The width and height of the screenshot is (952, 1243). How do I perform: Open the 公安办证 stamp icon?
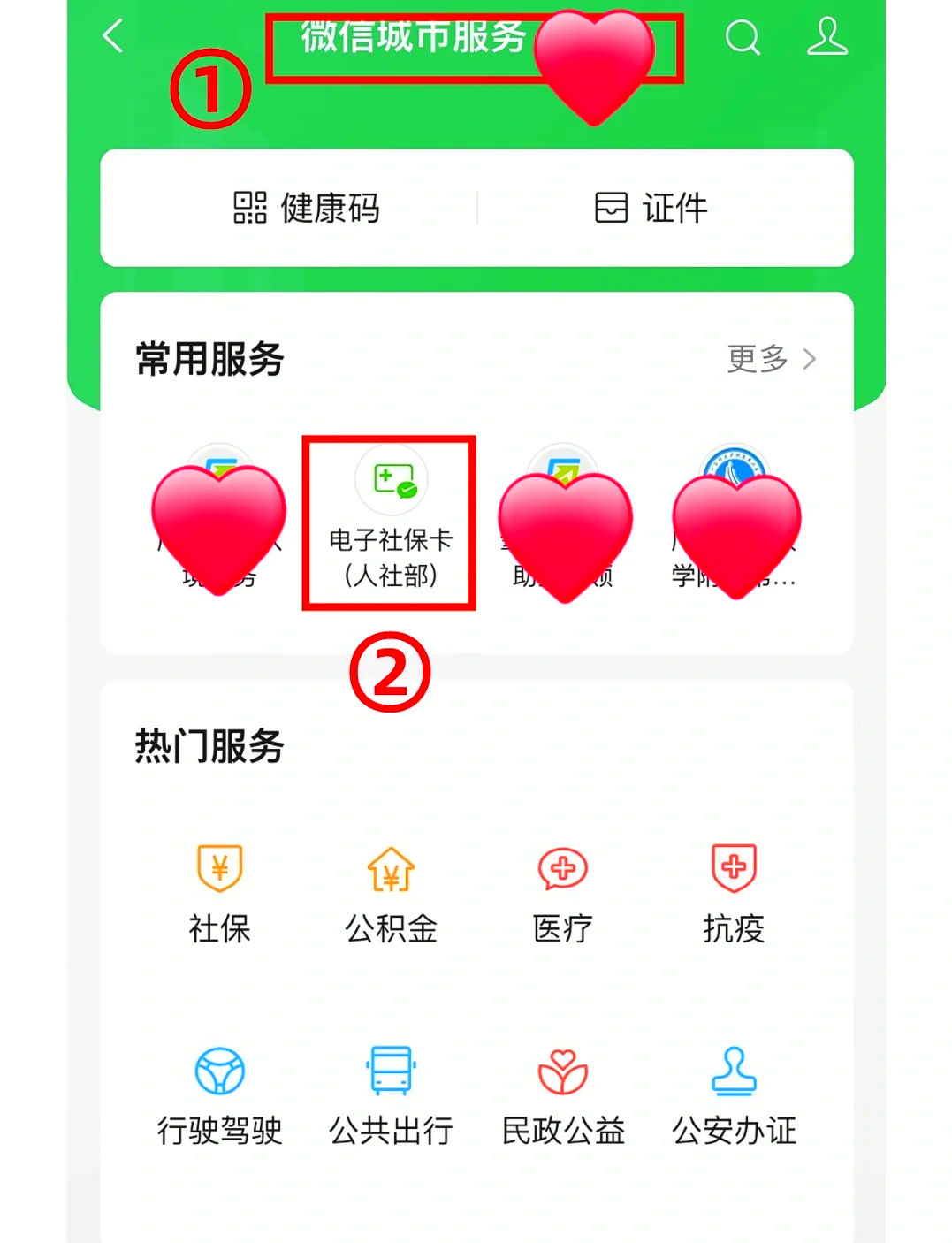733,1072
